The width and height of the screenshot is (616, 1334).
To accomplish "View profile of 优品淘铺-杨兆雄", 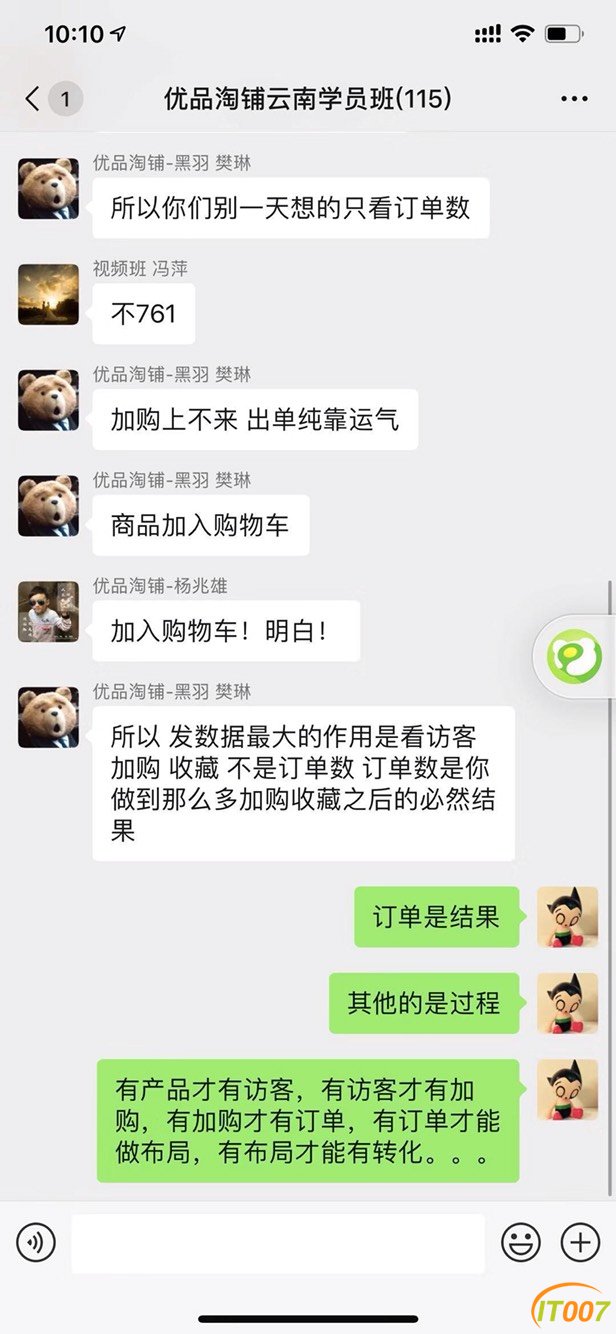I will 48,611.
